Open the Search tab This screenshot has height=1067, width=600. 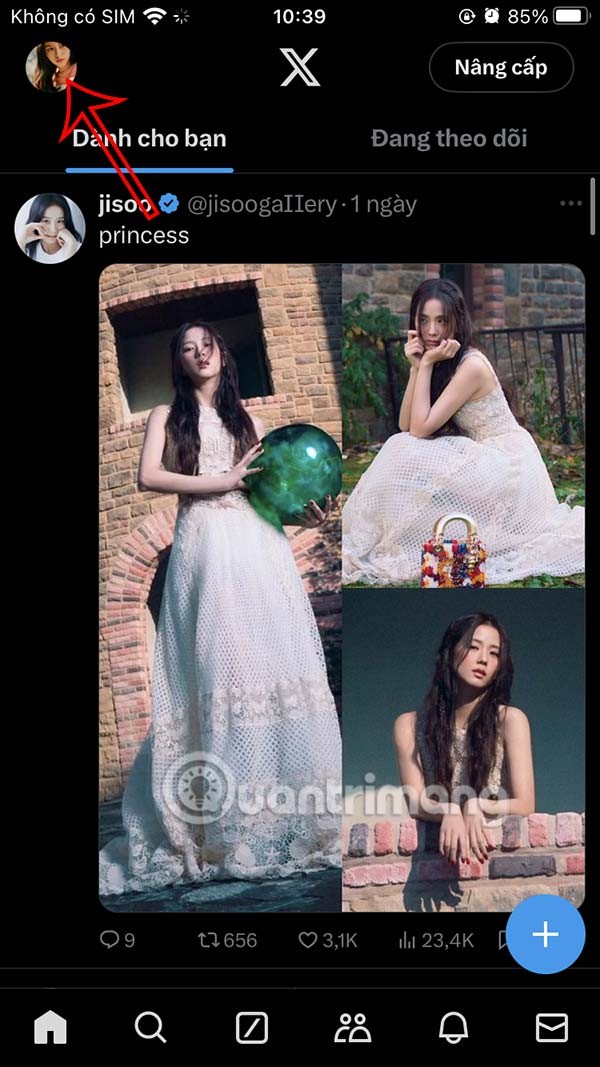click(150, 1027)
